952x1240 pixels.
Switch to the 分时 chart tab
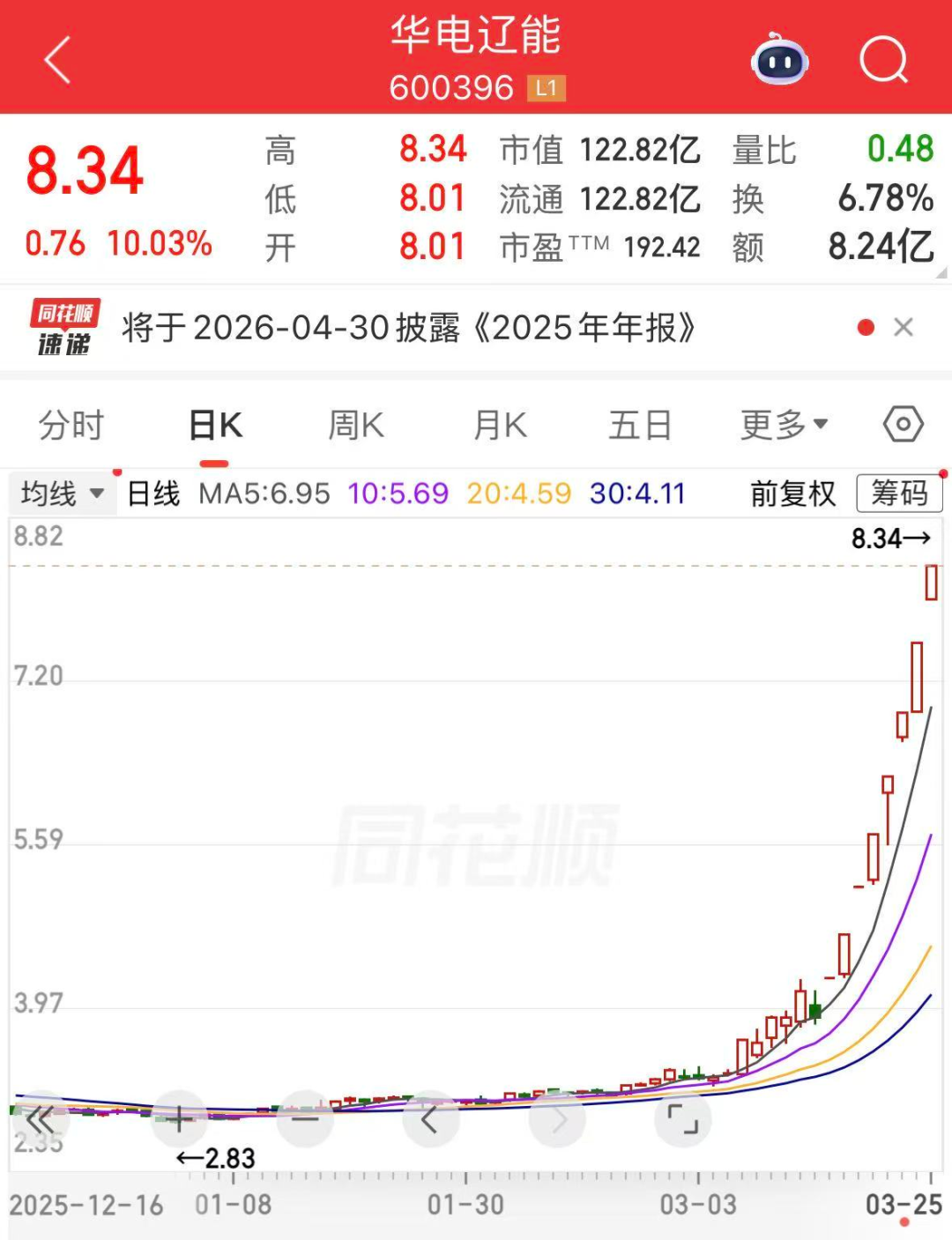[x=71, y=426]
